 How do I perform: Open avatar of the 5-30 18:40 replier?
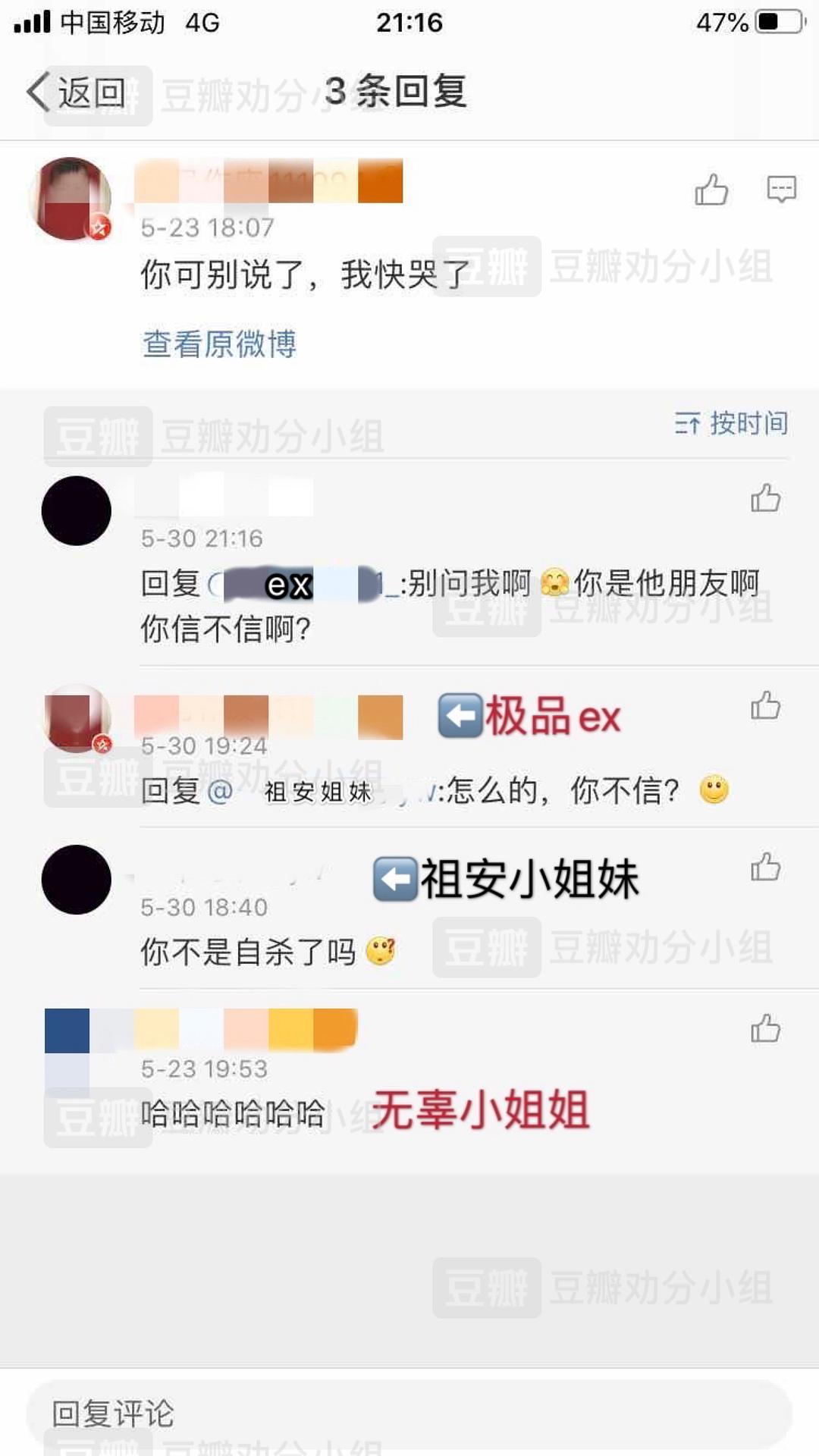(76, 880)
